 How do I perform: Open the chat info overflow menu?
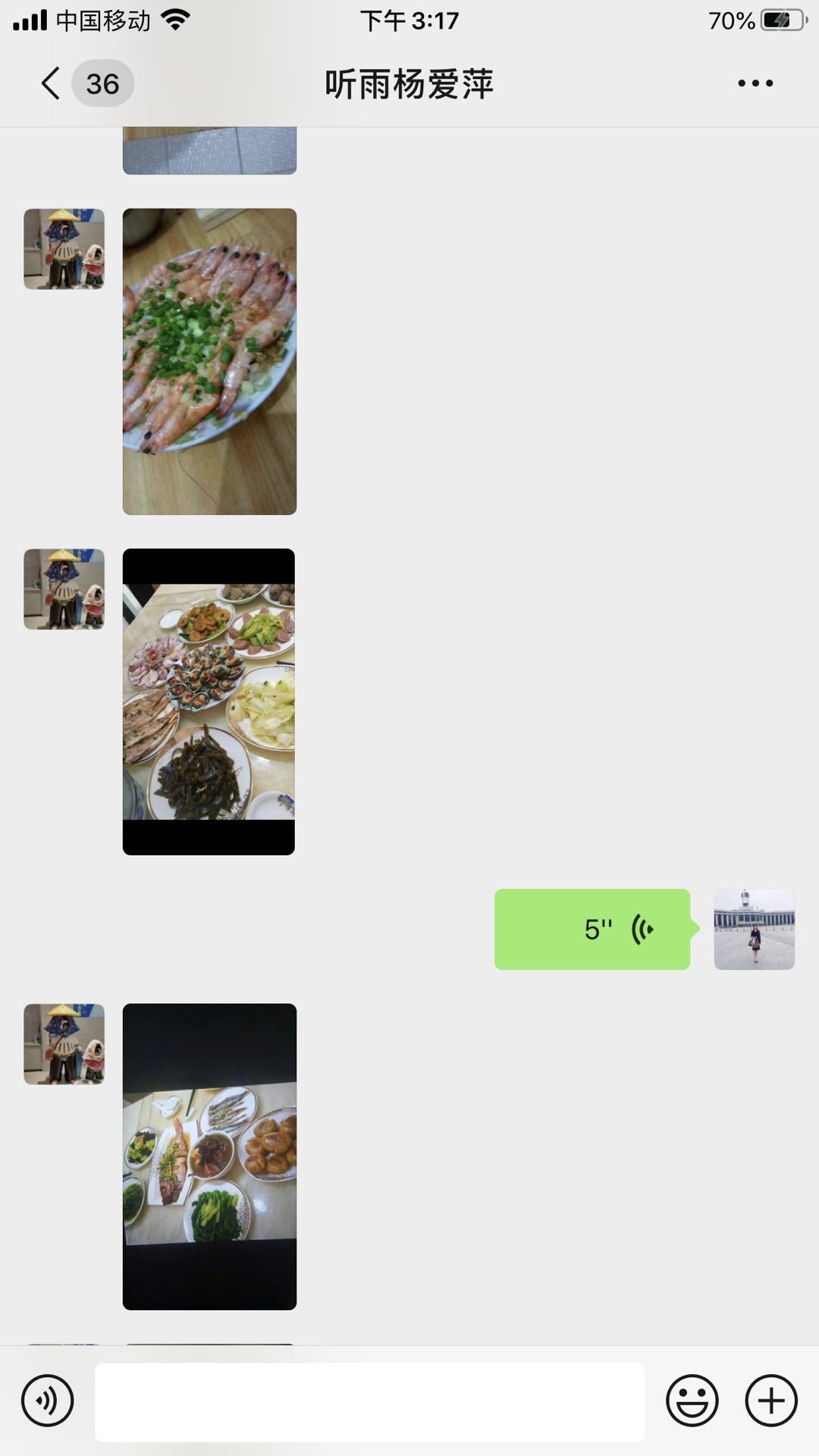point(755,83)
